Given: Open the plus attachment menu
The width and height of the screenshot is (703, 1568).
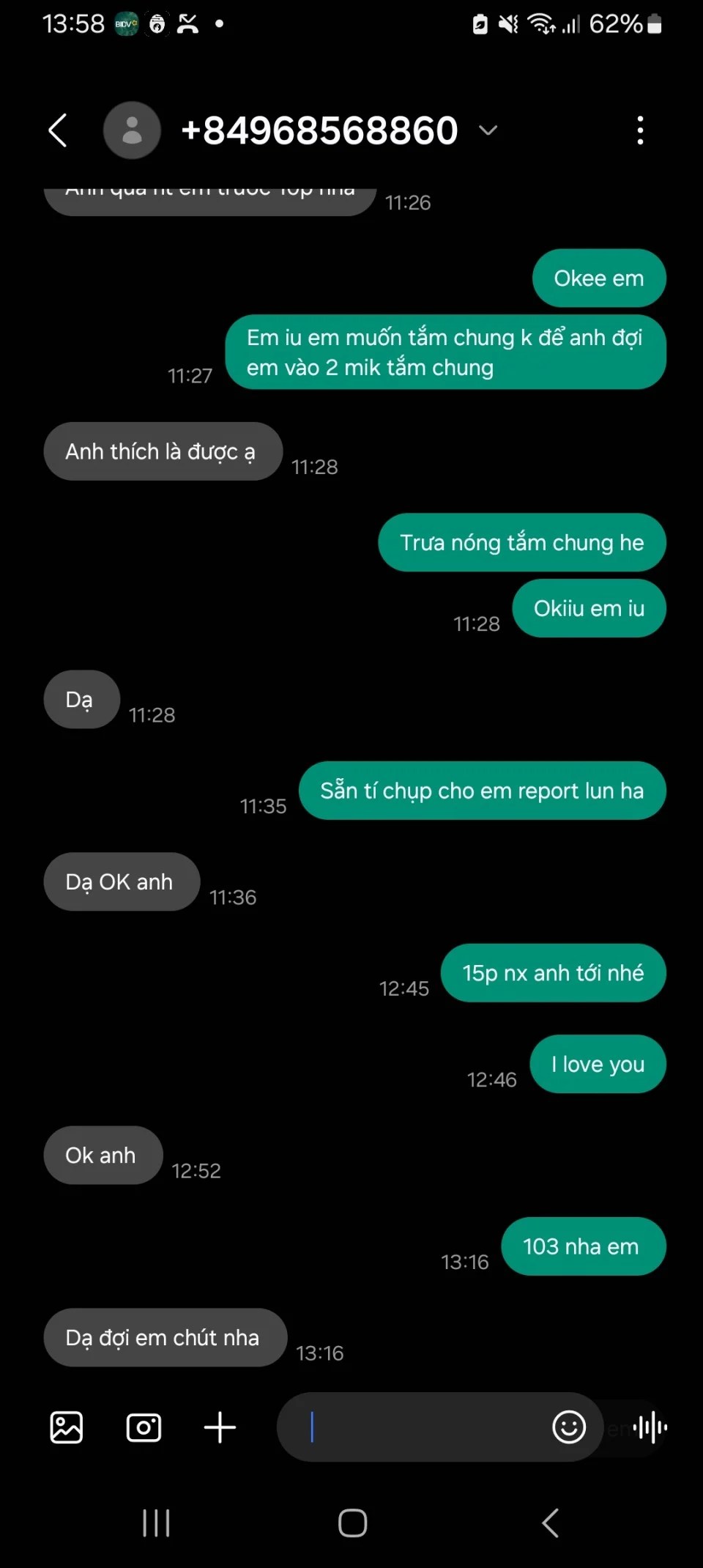Looking at the screenshot, I should tap(220, 1427).
